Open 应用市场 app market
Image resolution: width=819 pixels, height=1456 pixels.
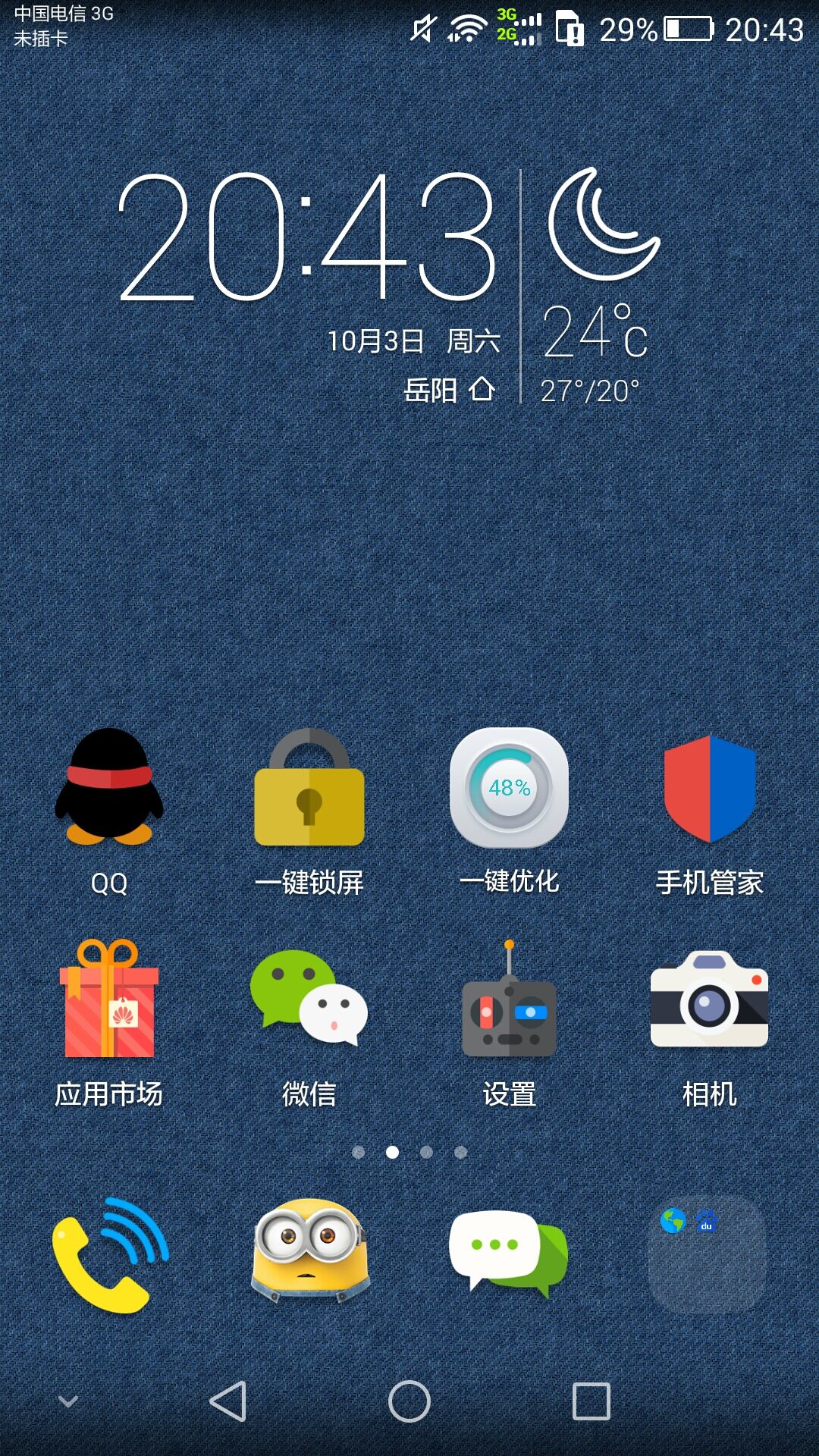click(x=109, y=999)
